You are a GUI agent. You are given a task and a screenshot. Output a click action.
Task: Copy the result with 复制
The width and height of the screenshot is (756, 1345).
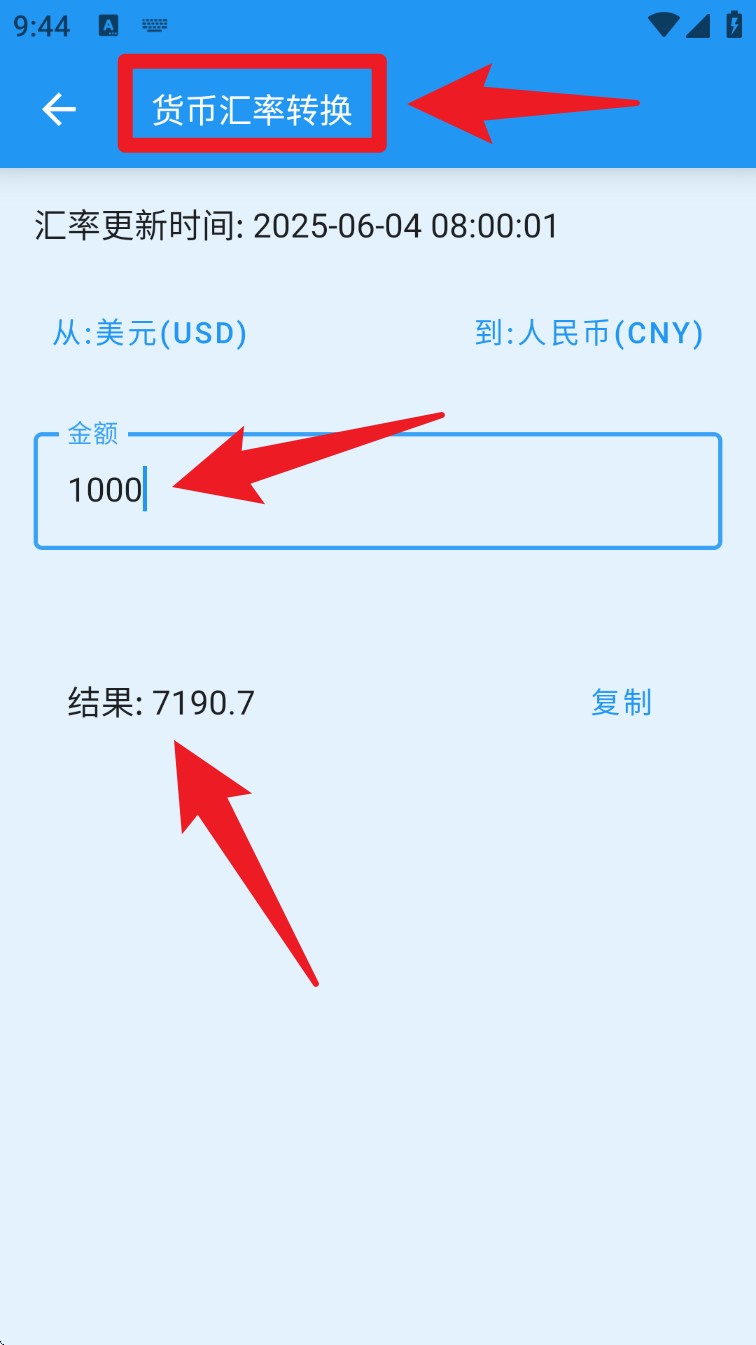[621, 703]
